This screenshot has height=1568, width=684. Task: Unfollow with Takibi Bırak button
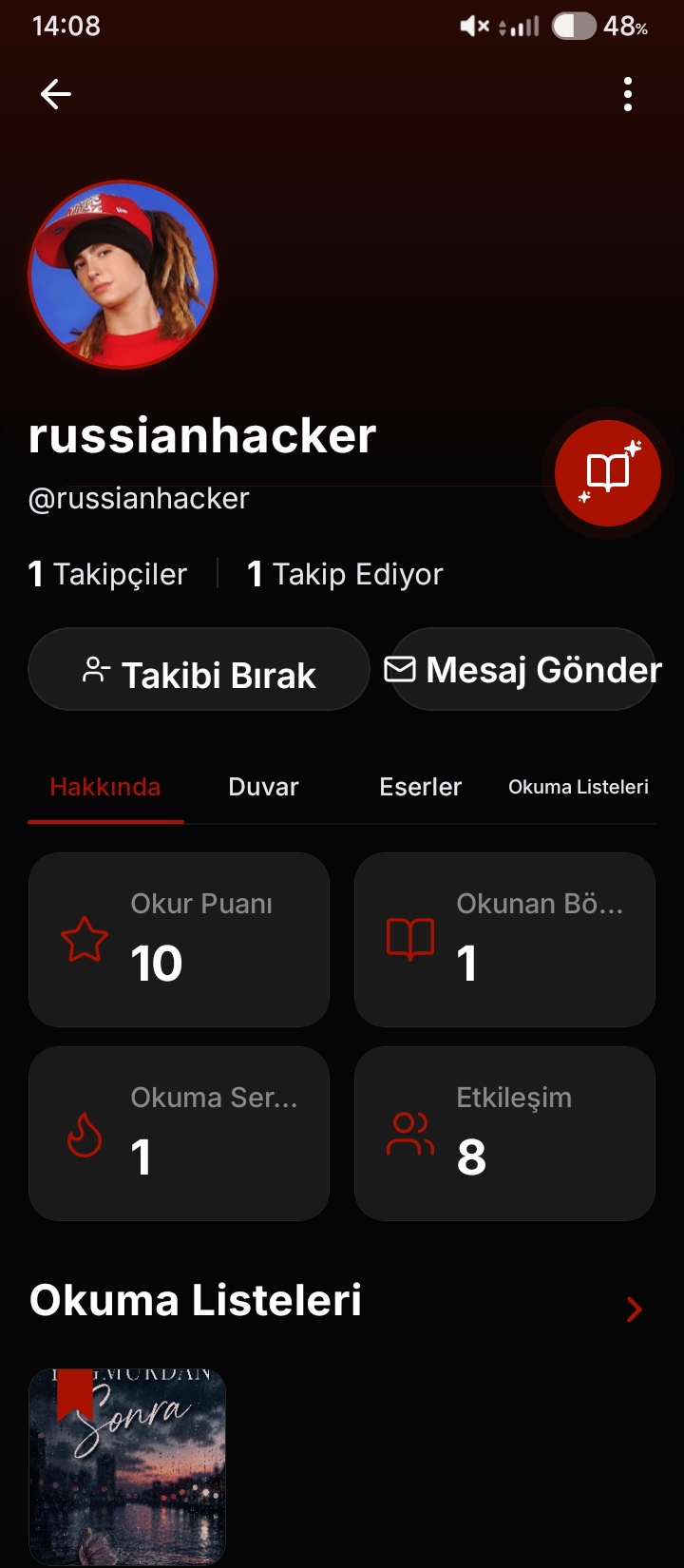[199, 670]
